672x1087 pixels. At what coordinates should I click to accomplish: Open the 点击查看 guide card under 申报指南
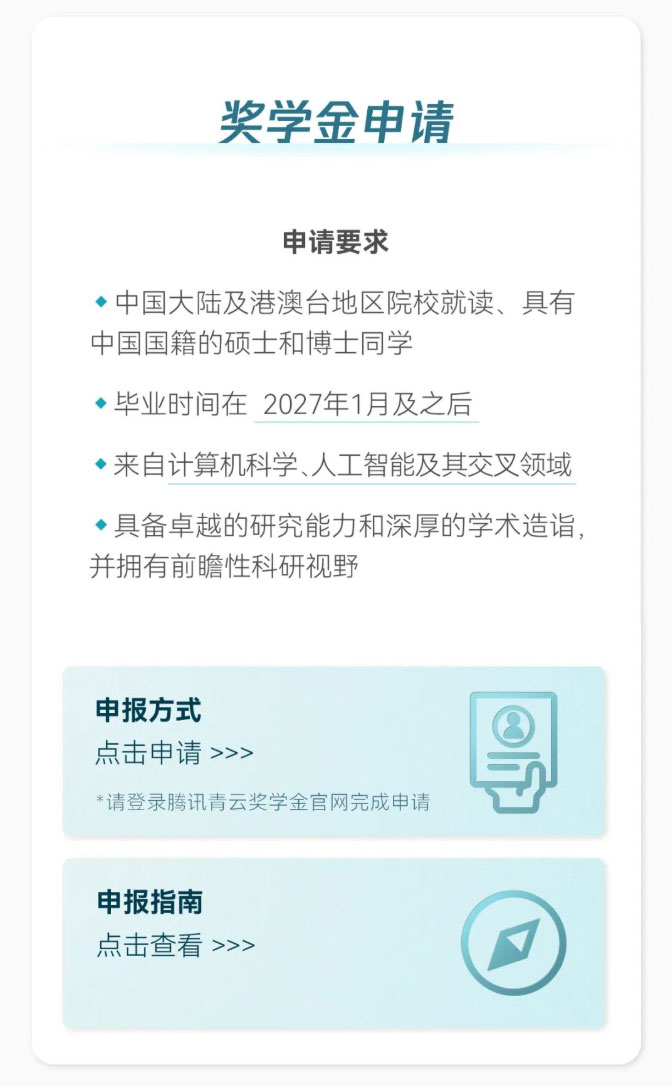click(x=176, y=944)
